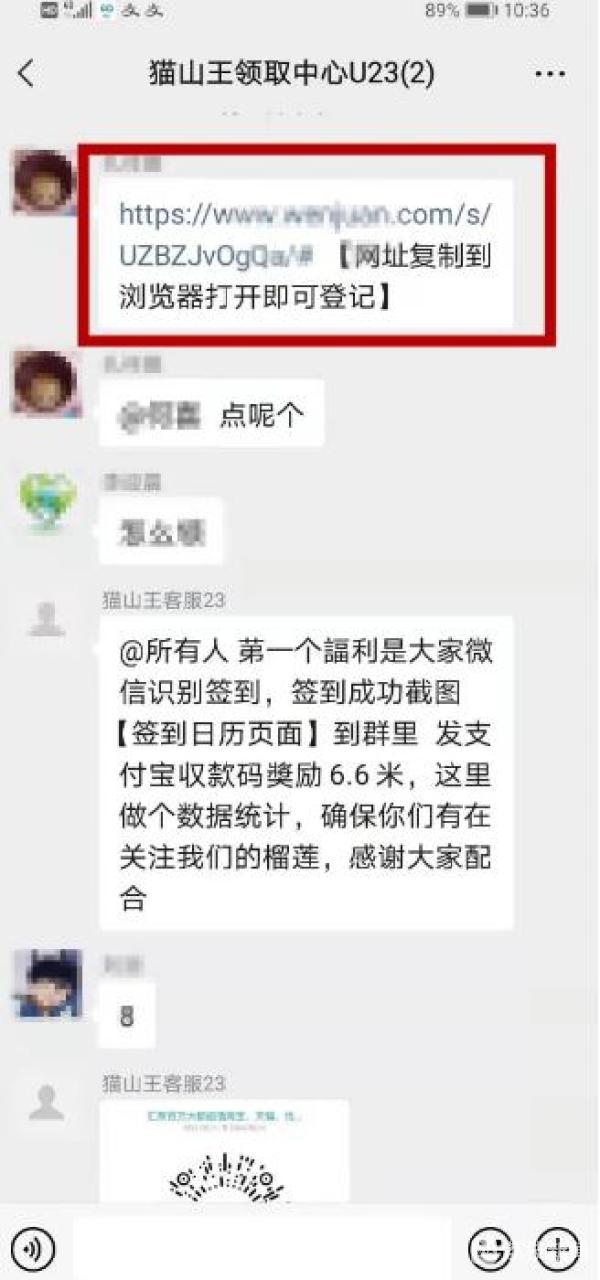Open the profile of the member who sent 8

click(x=47, y=984)
